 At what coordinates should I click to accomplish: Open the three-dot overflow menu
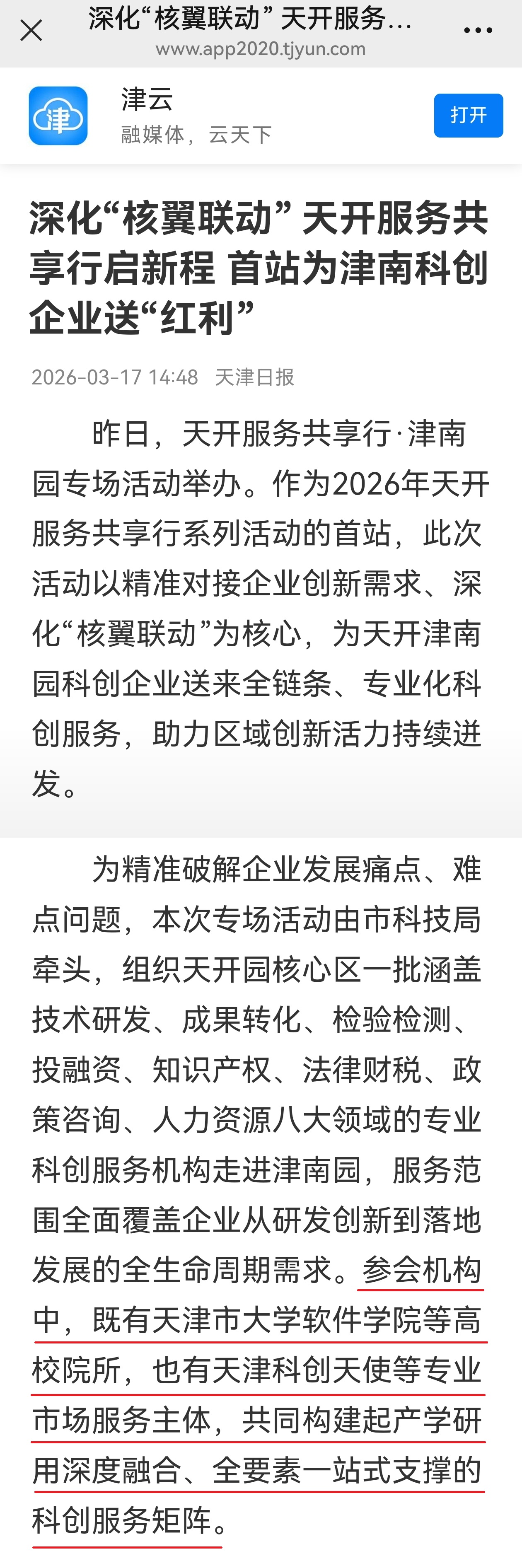[x=478, y=30]
